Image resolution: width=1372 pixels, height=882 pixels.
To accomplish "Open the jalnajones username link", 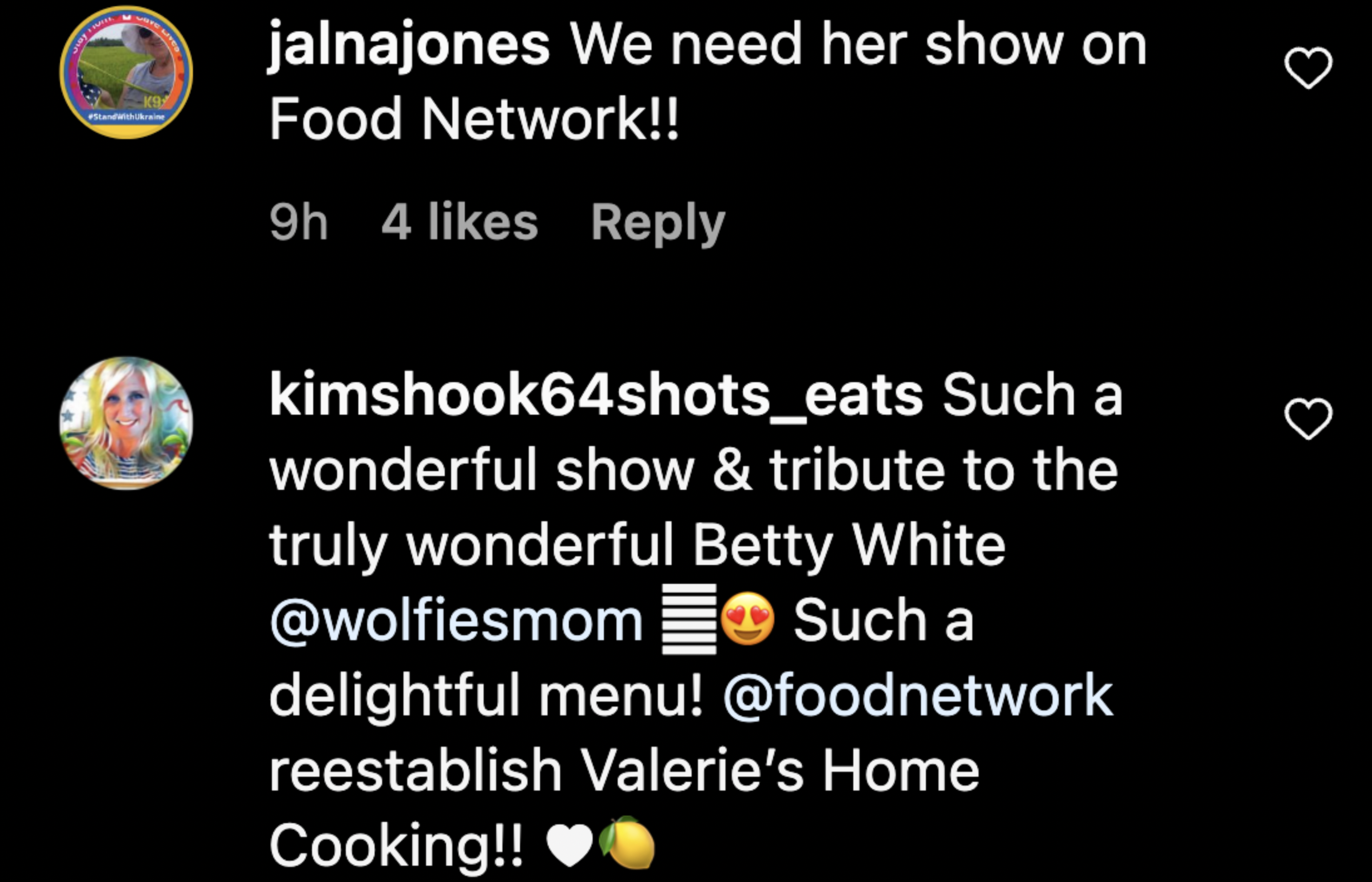I will (x=409, y=45).
